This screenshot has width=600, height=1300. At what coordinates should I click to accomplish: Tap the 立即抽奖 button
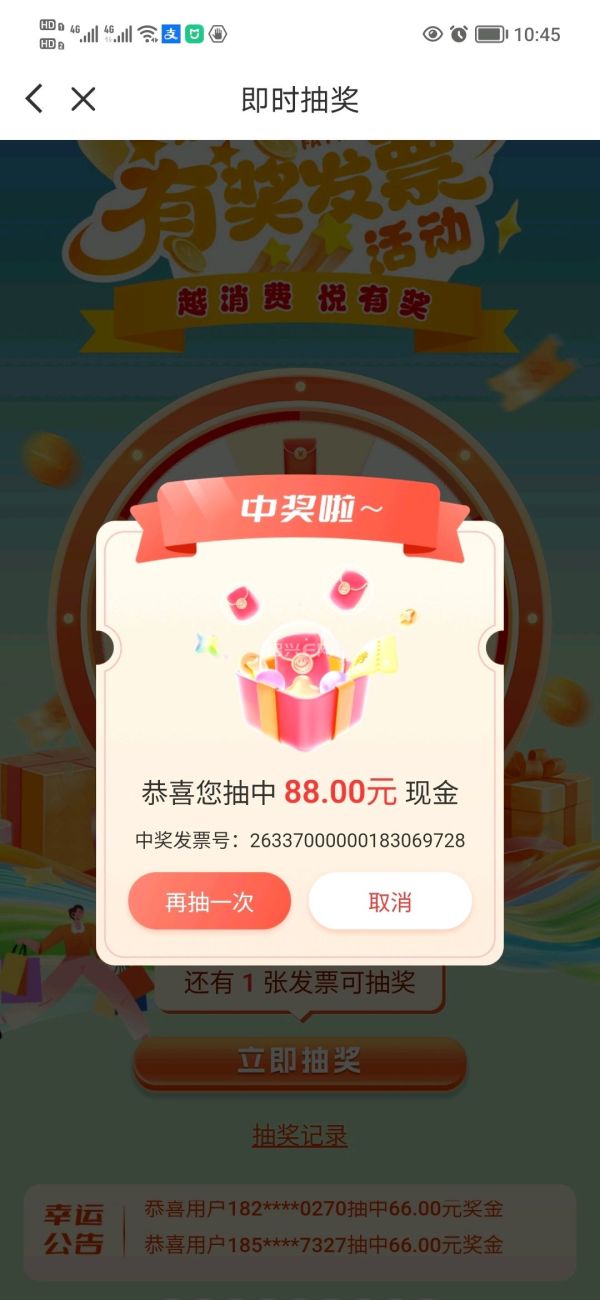click(x=299, y=1061)
